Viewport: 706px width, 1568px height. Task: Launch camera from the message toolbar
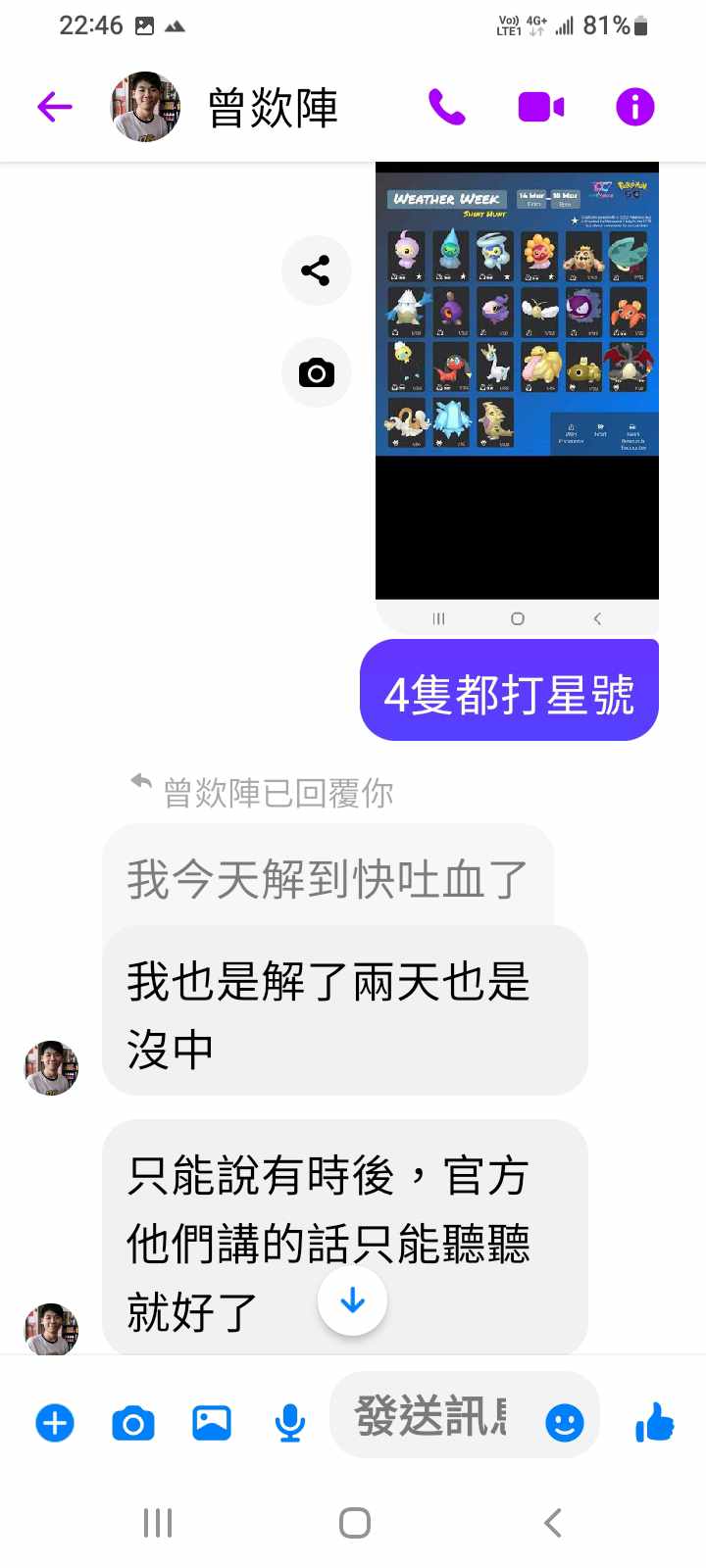coord(133,1423)
